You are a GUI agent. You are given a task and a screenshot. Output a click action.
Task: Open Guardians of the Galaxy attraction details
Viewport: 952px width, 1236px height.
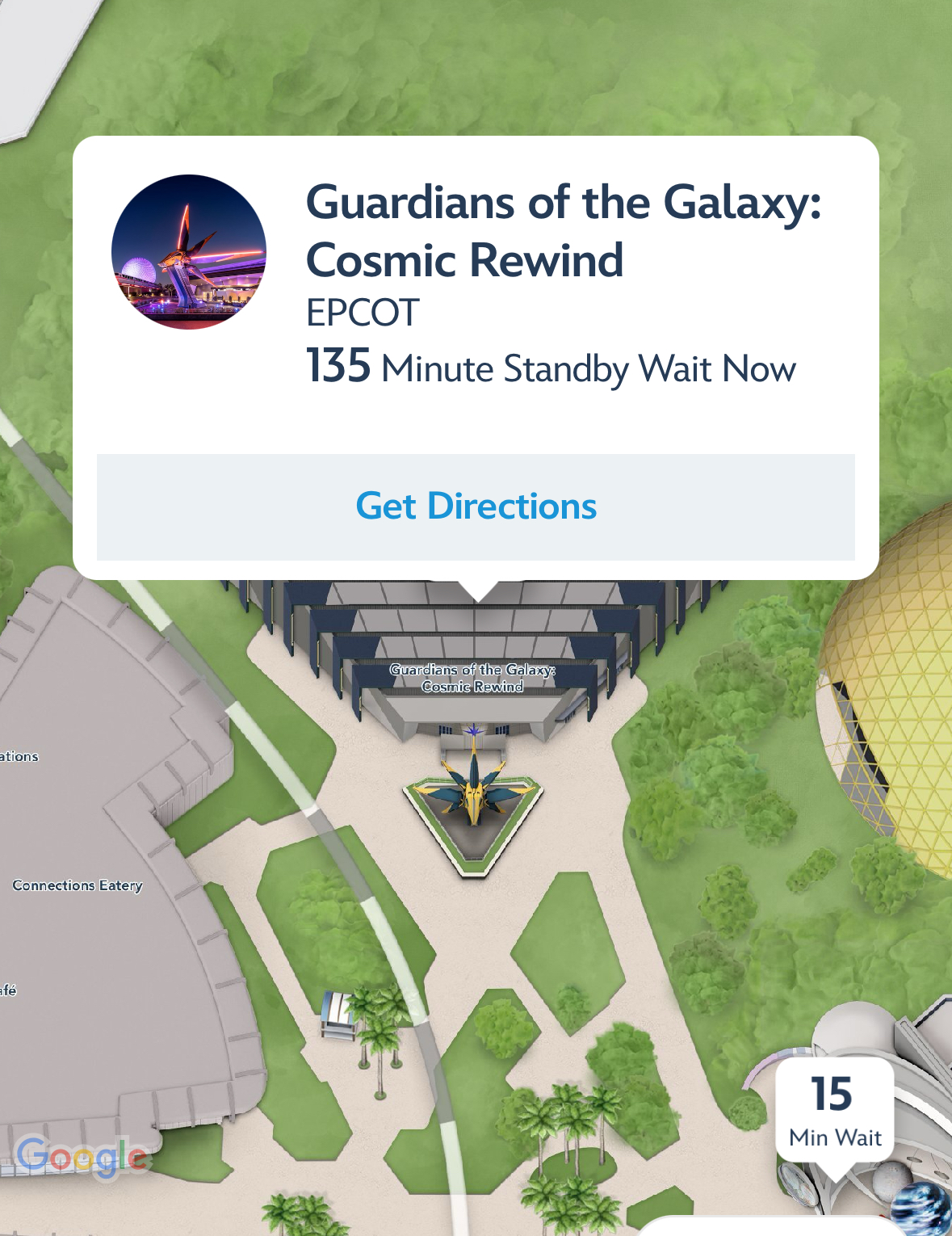coord(563,230)
